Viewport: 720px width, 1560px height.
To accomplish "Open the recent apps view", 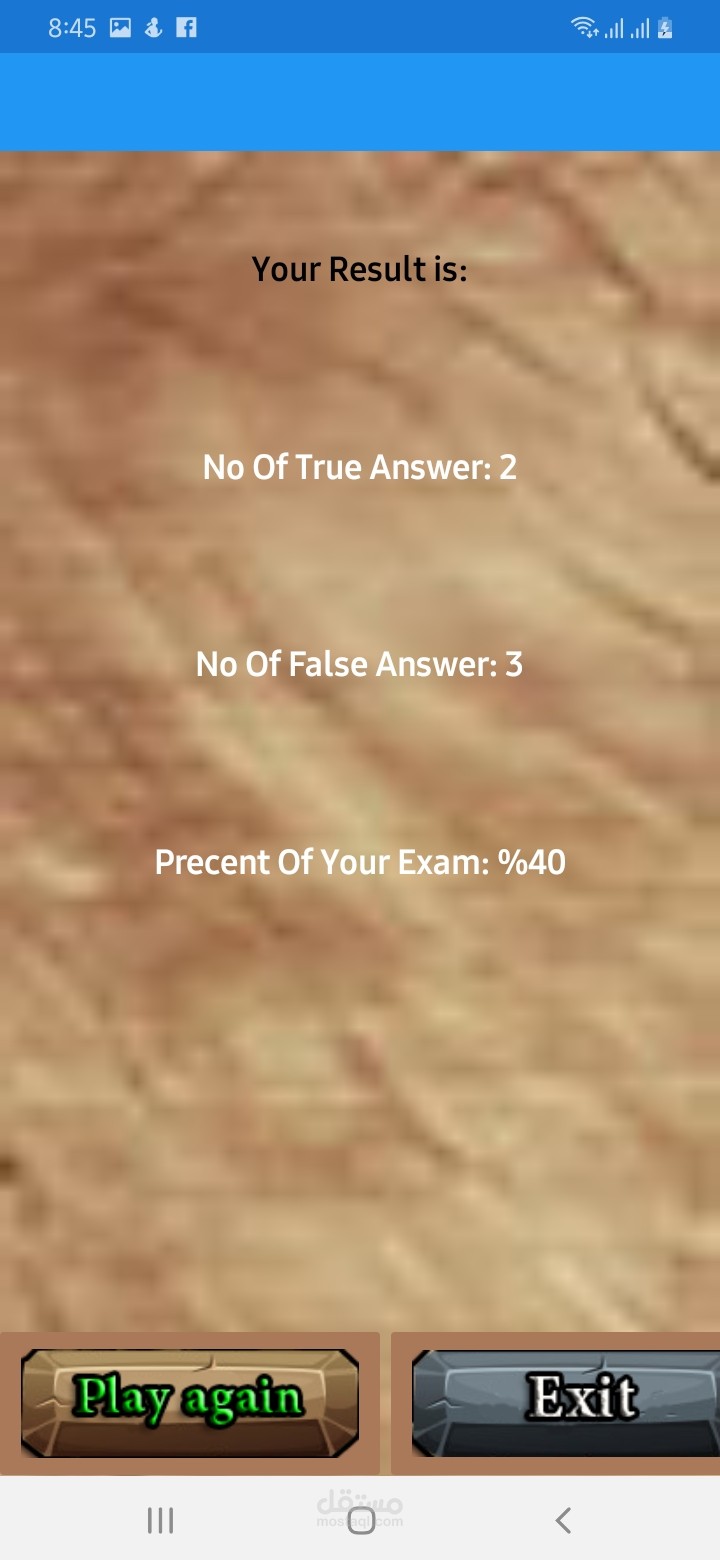I will (x=160, y=1521).
